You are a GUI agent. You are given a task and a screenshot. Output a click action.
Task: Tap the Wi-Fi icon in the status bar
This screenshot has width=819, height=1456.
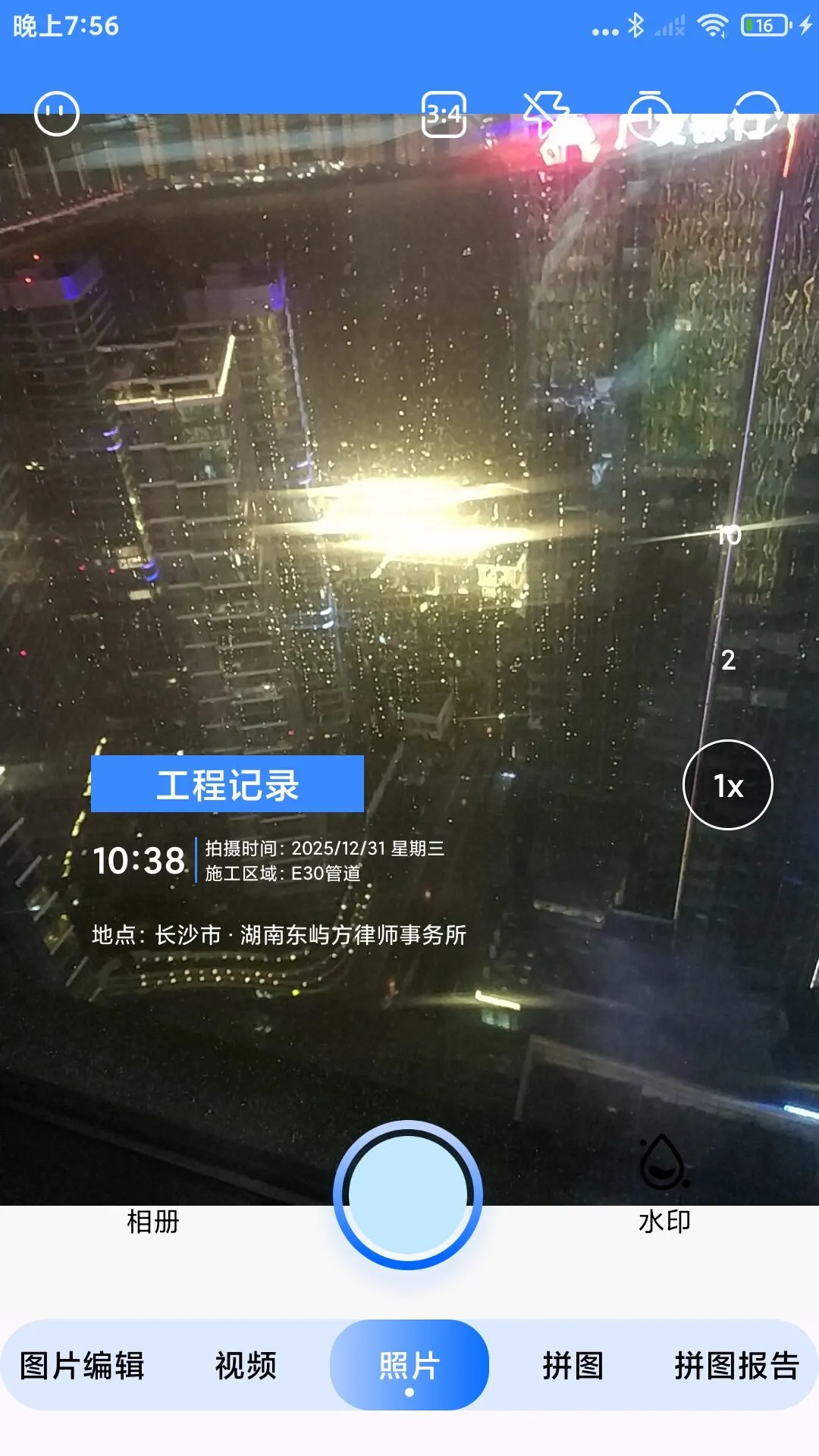(x=711, y=23)
